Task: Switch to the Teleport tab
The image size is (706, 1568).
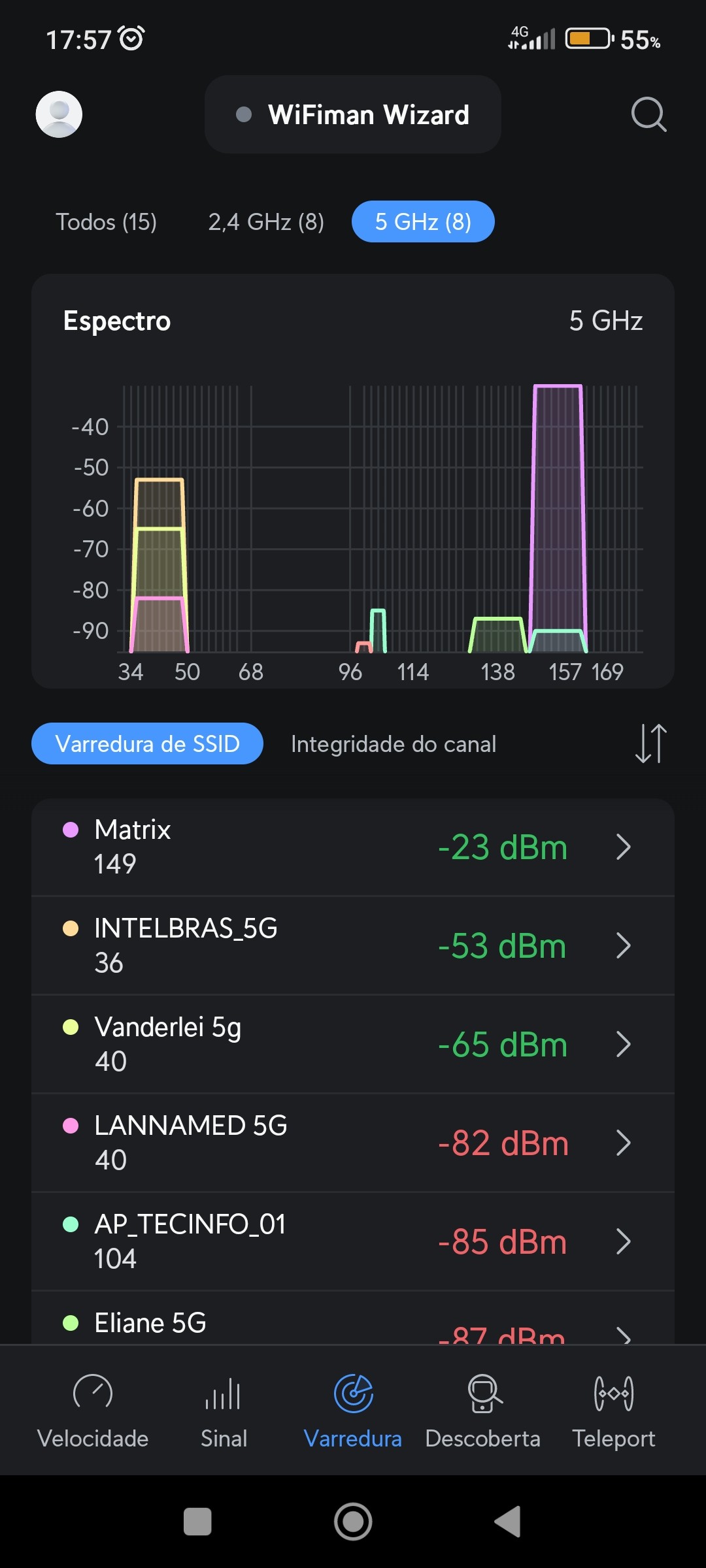Action: tap(613, 1411)
